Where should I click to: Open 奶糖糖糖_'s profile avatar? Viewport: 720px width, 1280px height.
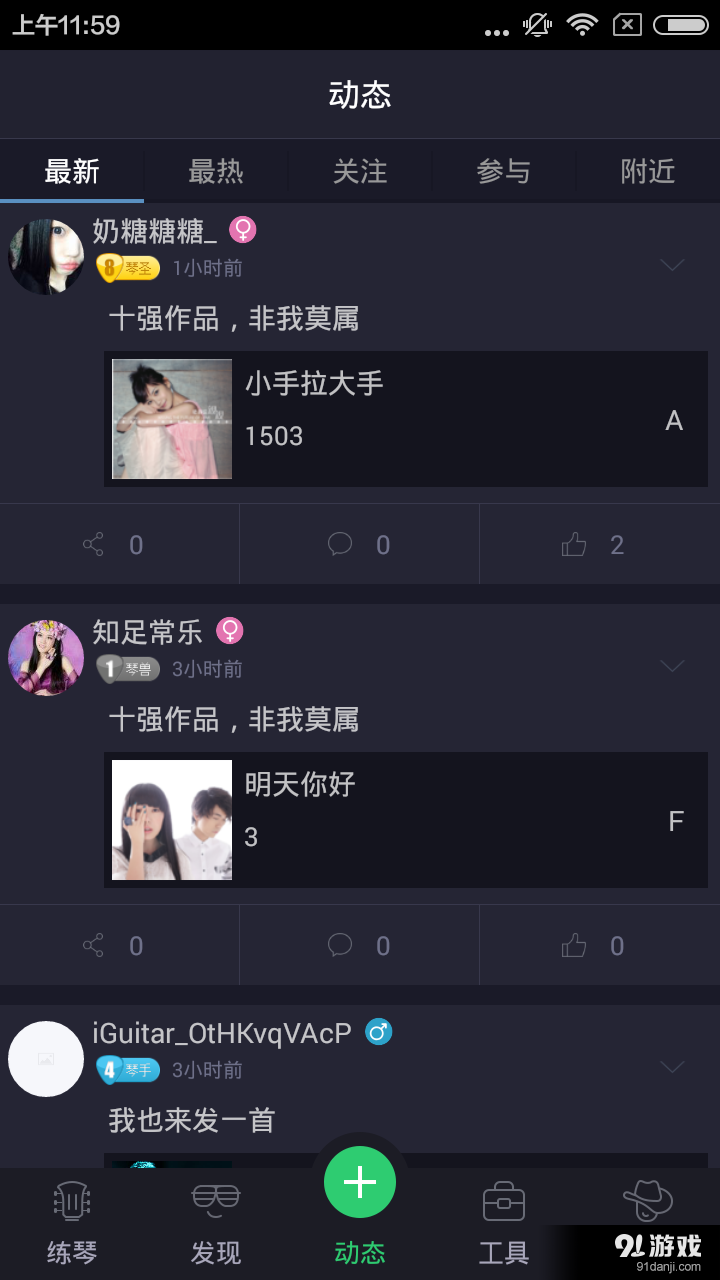(46, 257)
